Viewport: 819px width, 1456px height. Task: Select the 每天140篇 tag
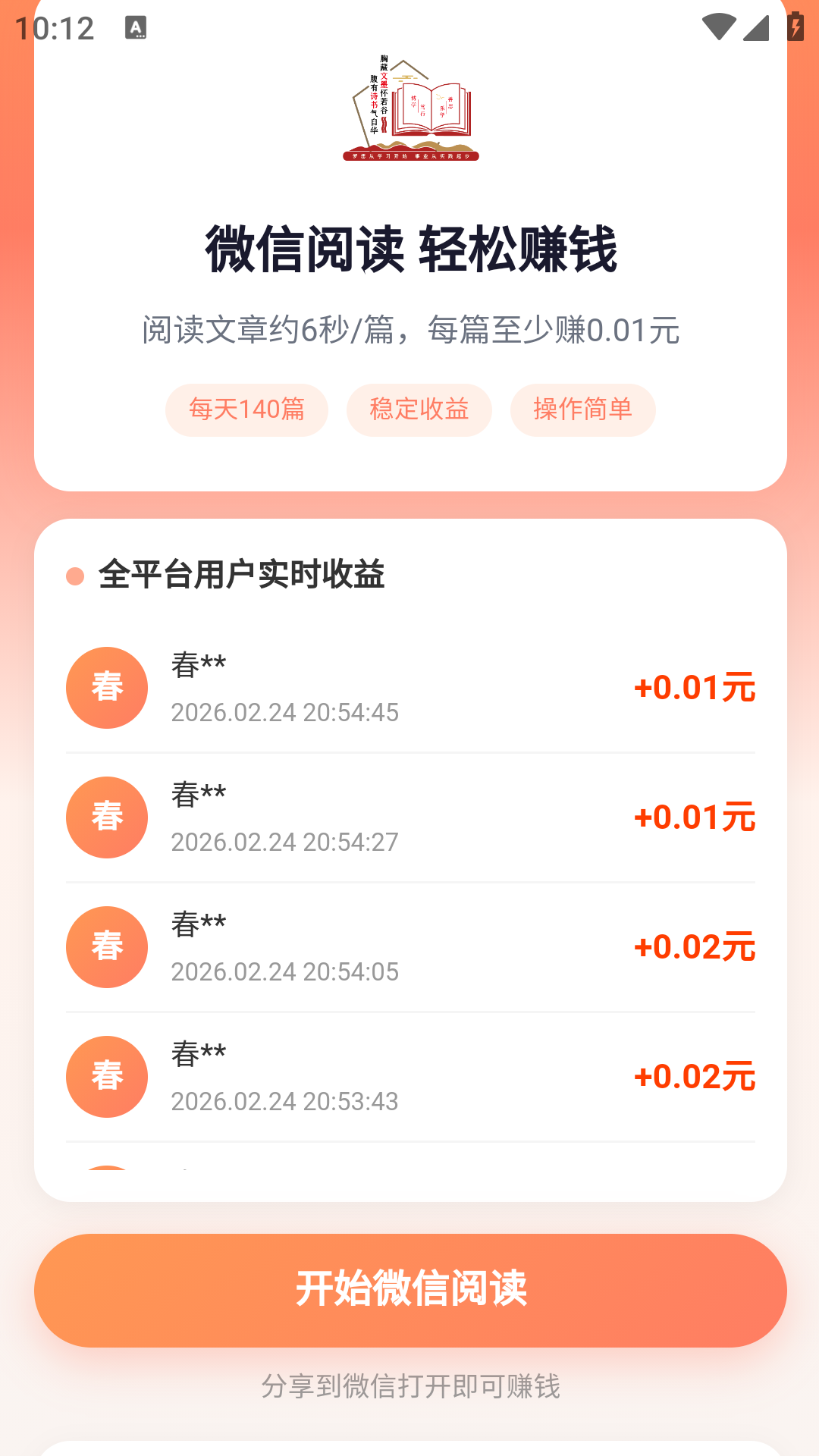(x=246, y=409)
